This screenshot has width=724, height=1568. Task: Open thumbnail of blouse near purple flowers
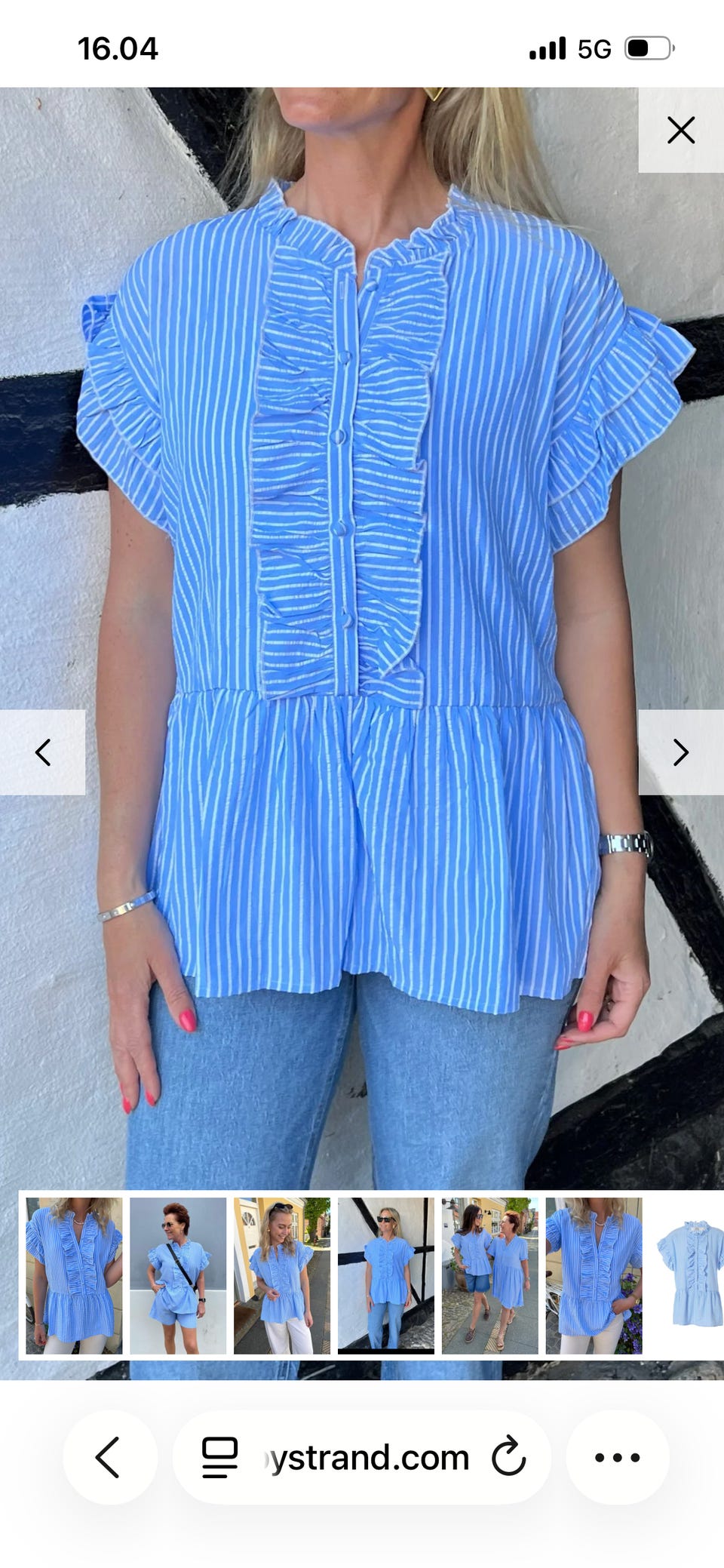tap(594, 1275)
